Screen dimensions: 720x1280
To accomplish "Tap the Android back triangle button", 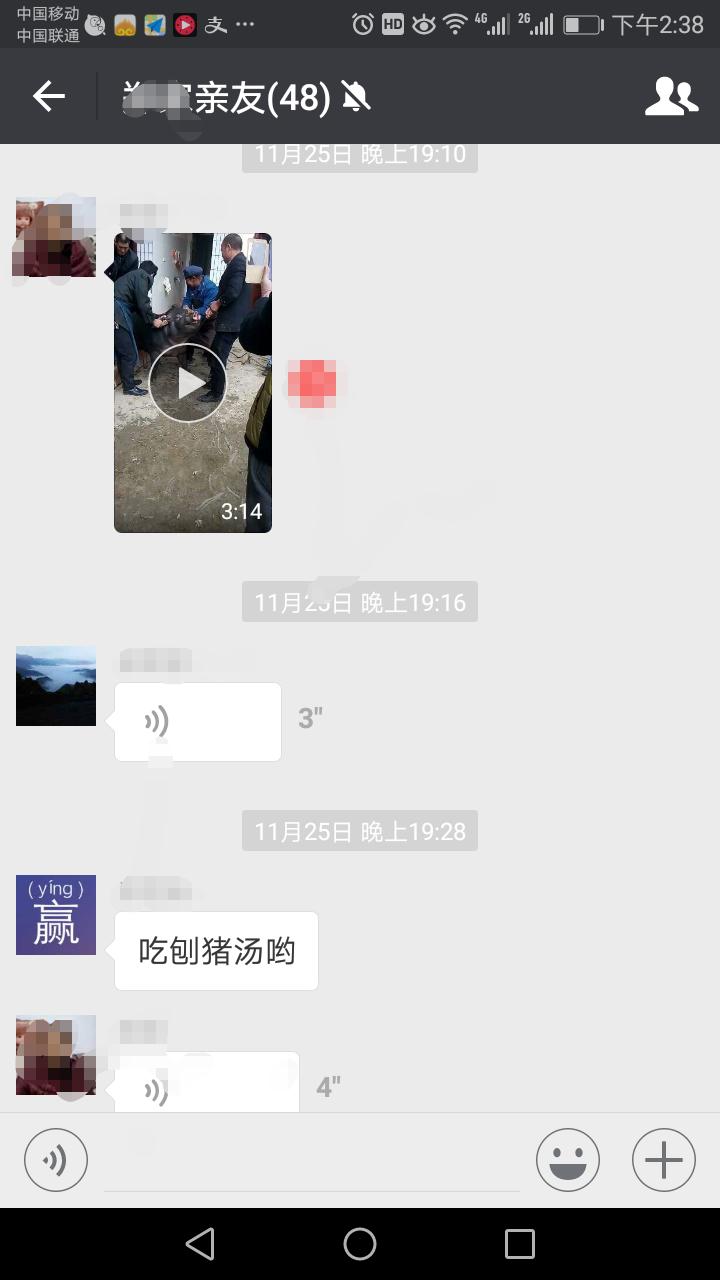I will pos(200,1243).
